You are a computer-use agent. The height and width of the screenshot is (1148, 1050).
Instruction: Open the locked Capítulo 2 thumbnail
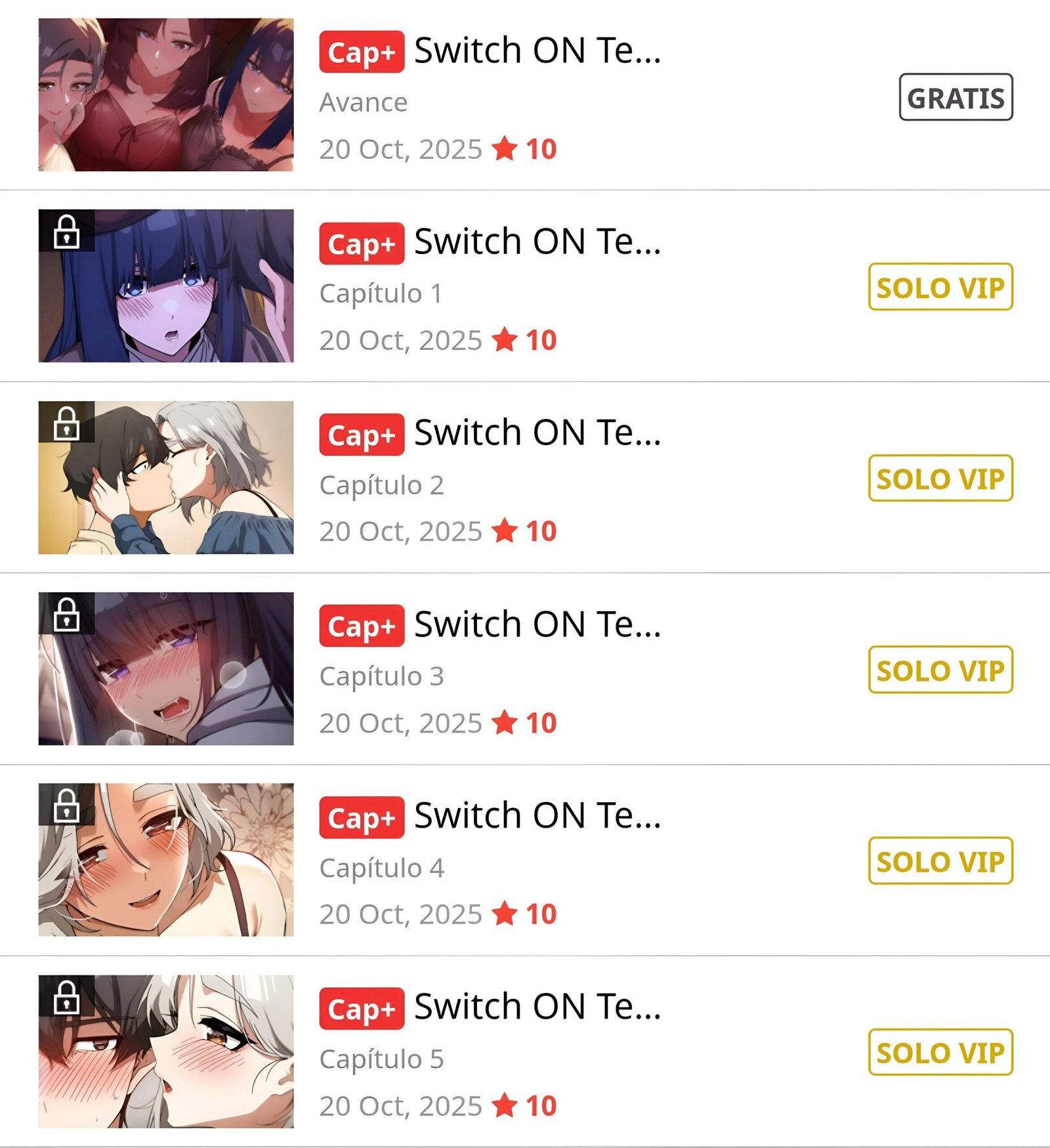165,478
